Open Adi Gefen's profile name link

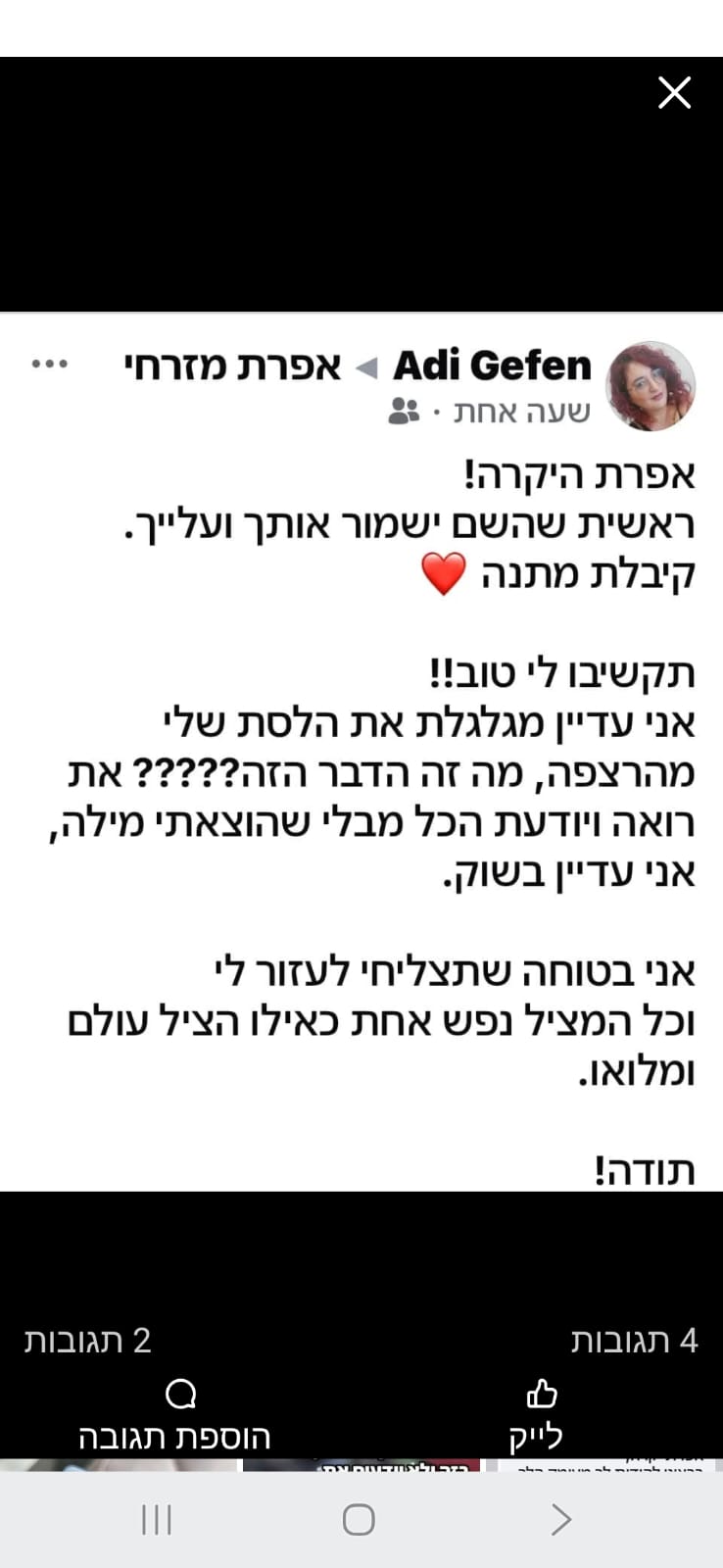pos(493,366)
